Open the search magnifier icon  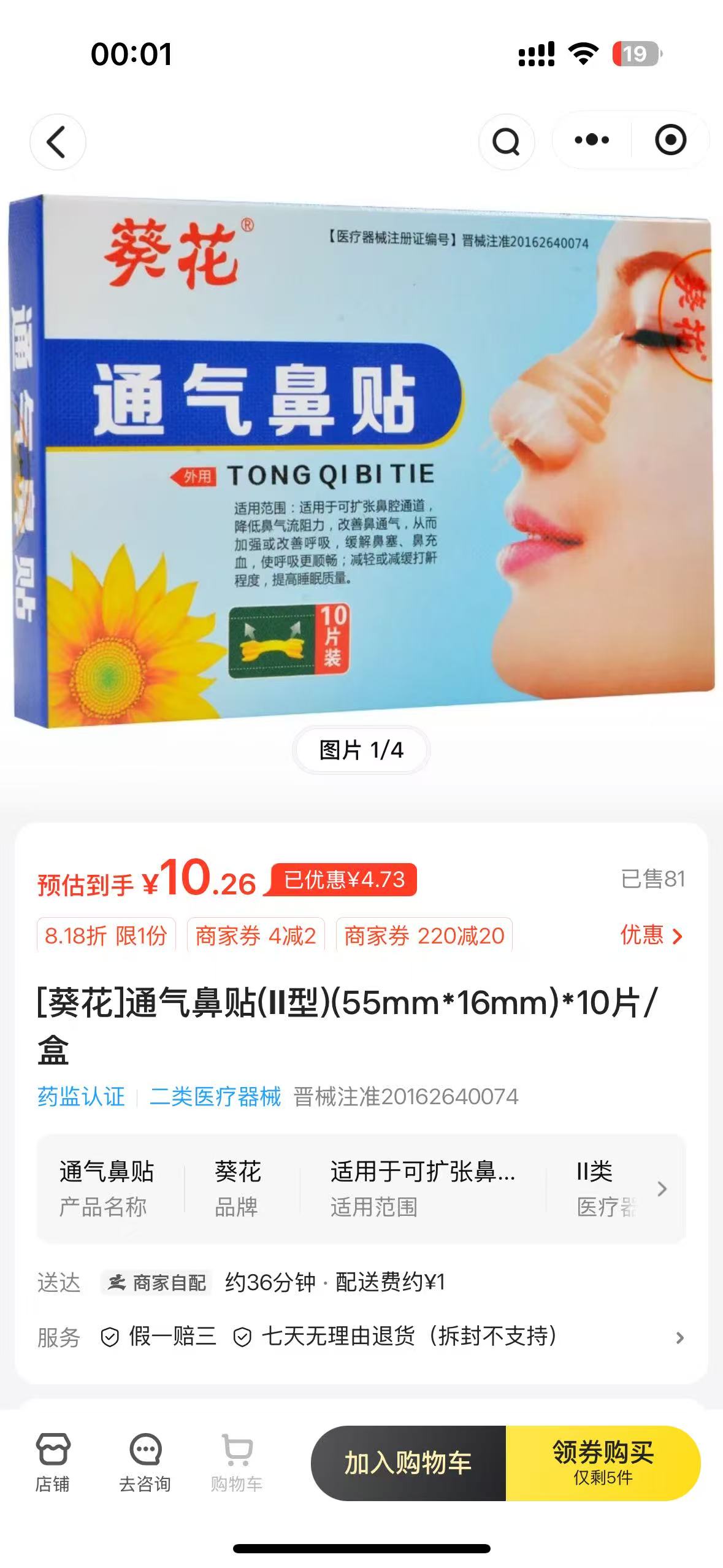[x=507, y=142]
